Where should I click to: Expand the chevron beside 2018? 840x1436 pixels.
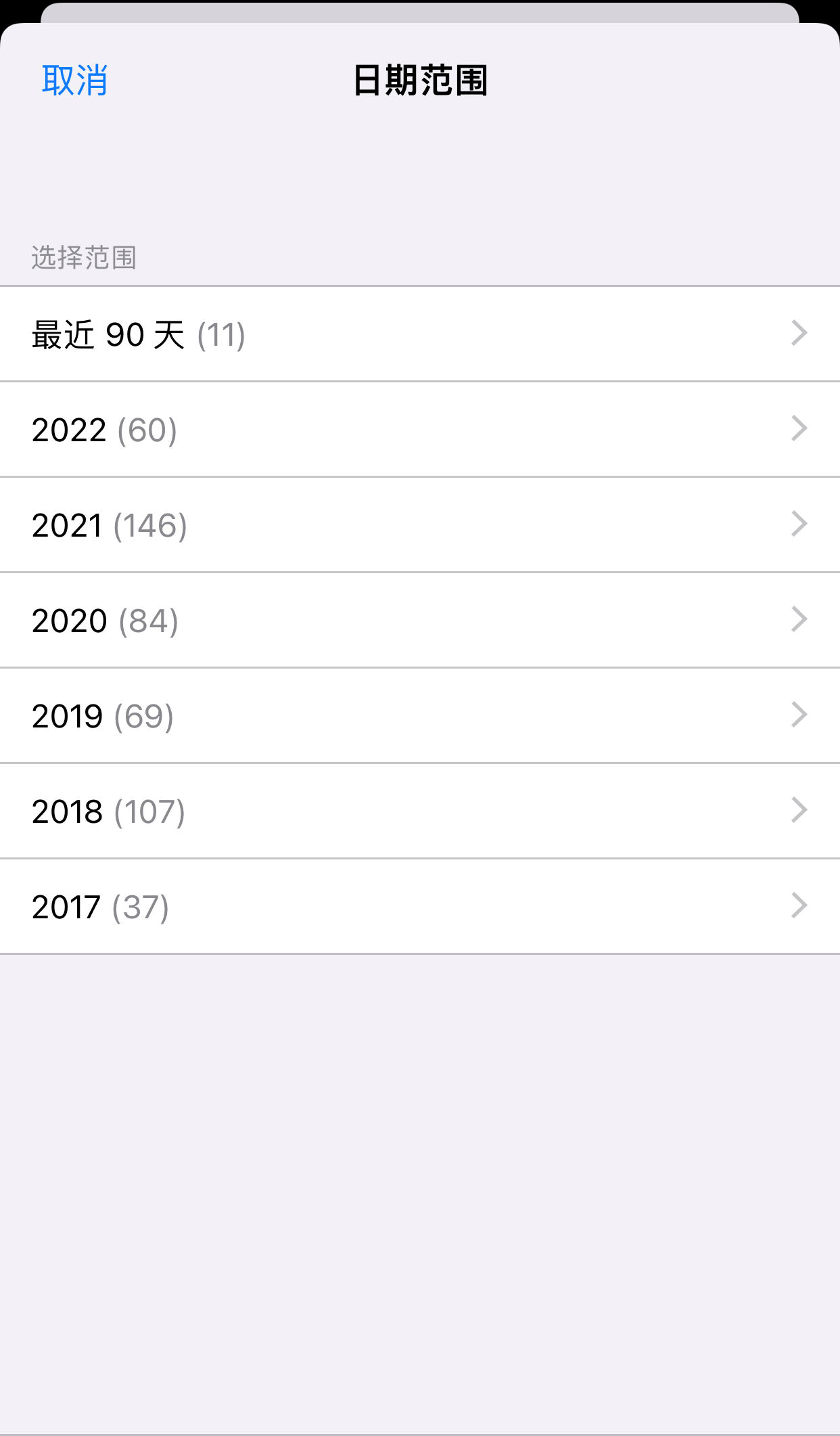pyautogui.click(x=801, y=811)
